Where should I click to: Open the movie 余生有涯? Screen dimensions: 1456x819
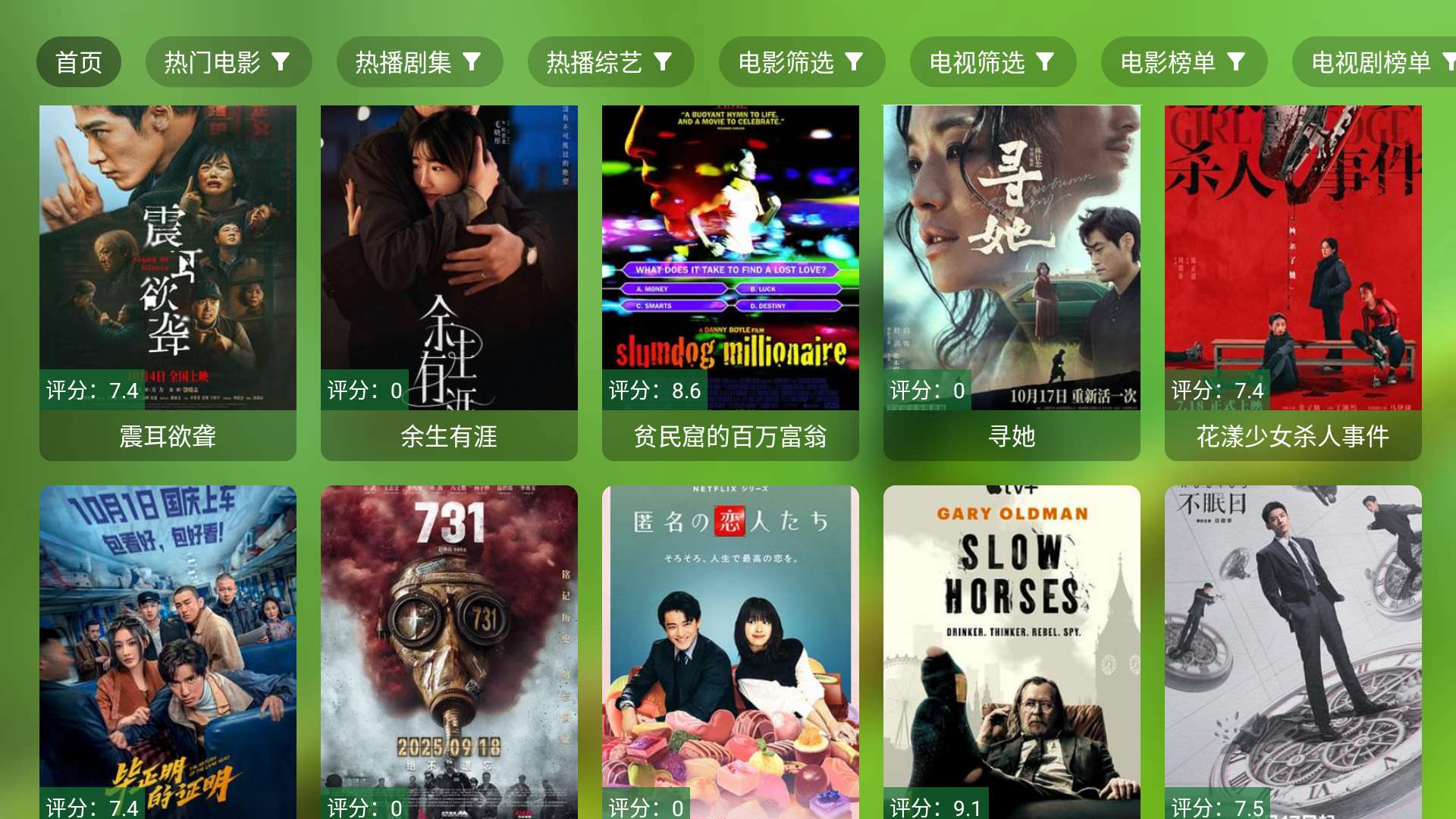pyautogui.click(x=449, y=282)
